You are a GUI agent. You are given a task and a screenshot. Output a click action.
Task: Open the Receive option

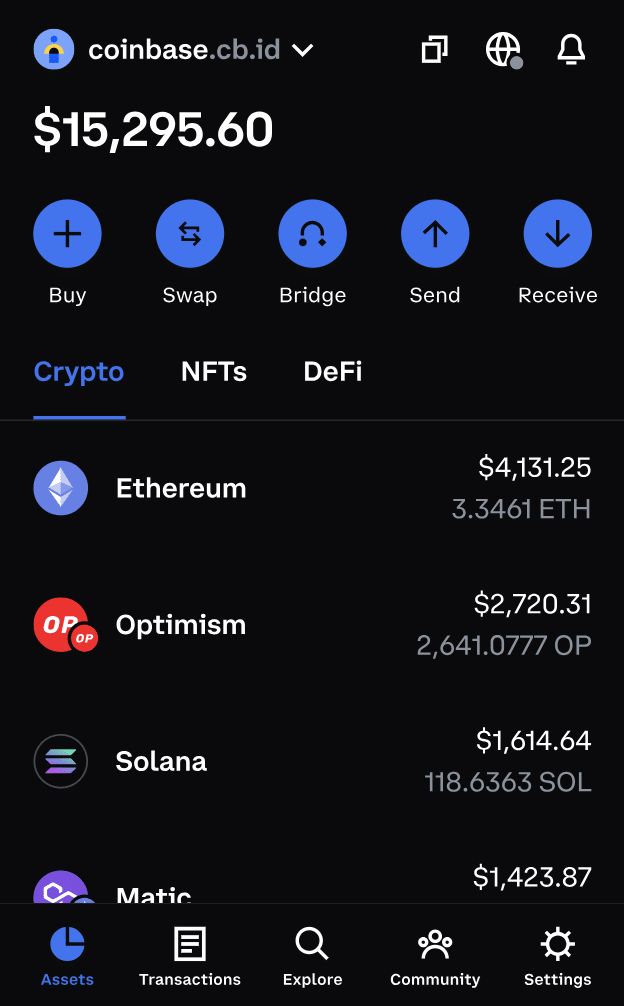pyautogui.click(x=557, y=234)
